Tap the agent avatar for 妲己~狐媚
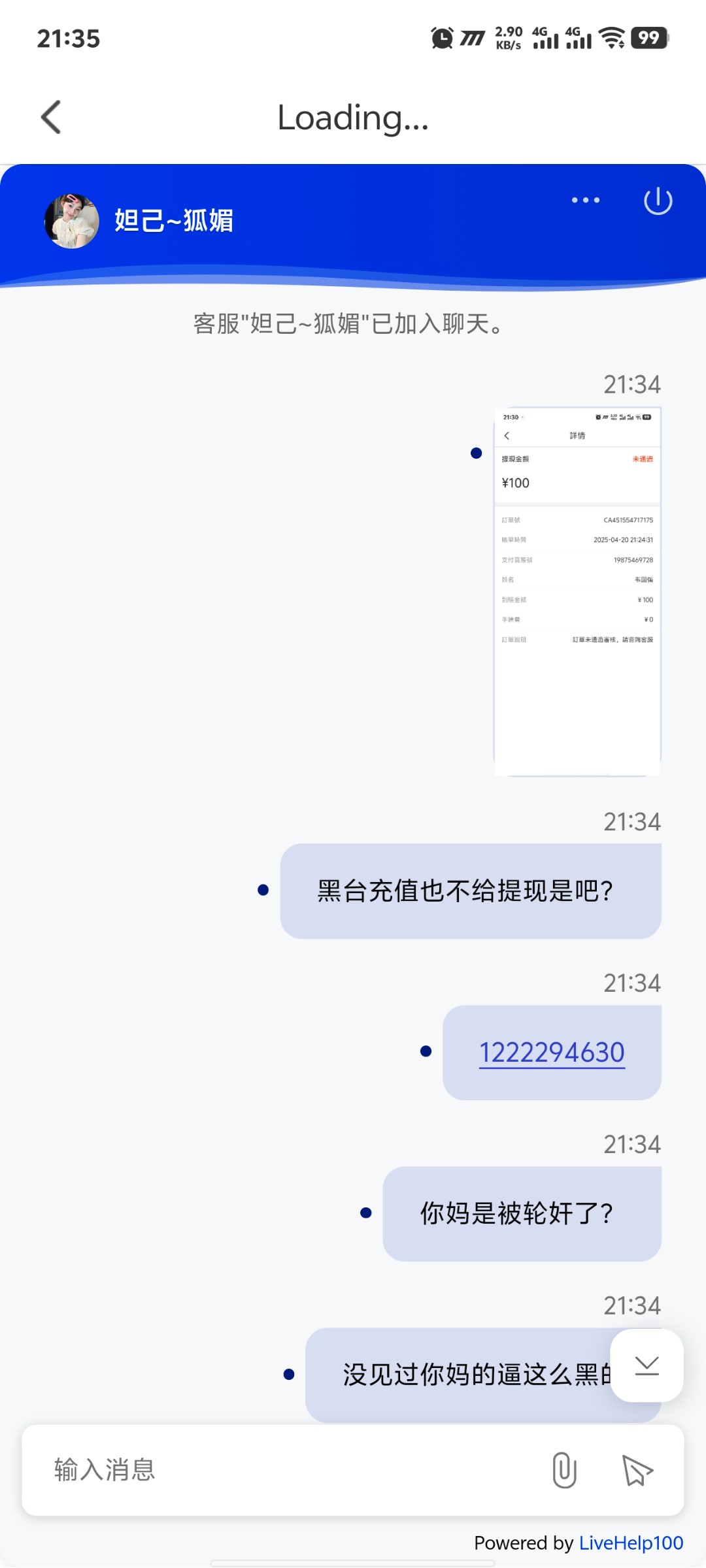 click(72, 221)
